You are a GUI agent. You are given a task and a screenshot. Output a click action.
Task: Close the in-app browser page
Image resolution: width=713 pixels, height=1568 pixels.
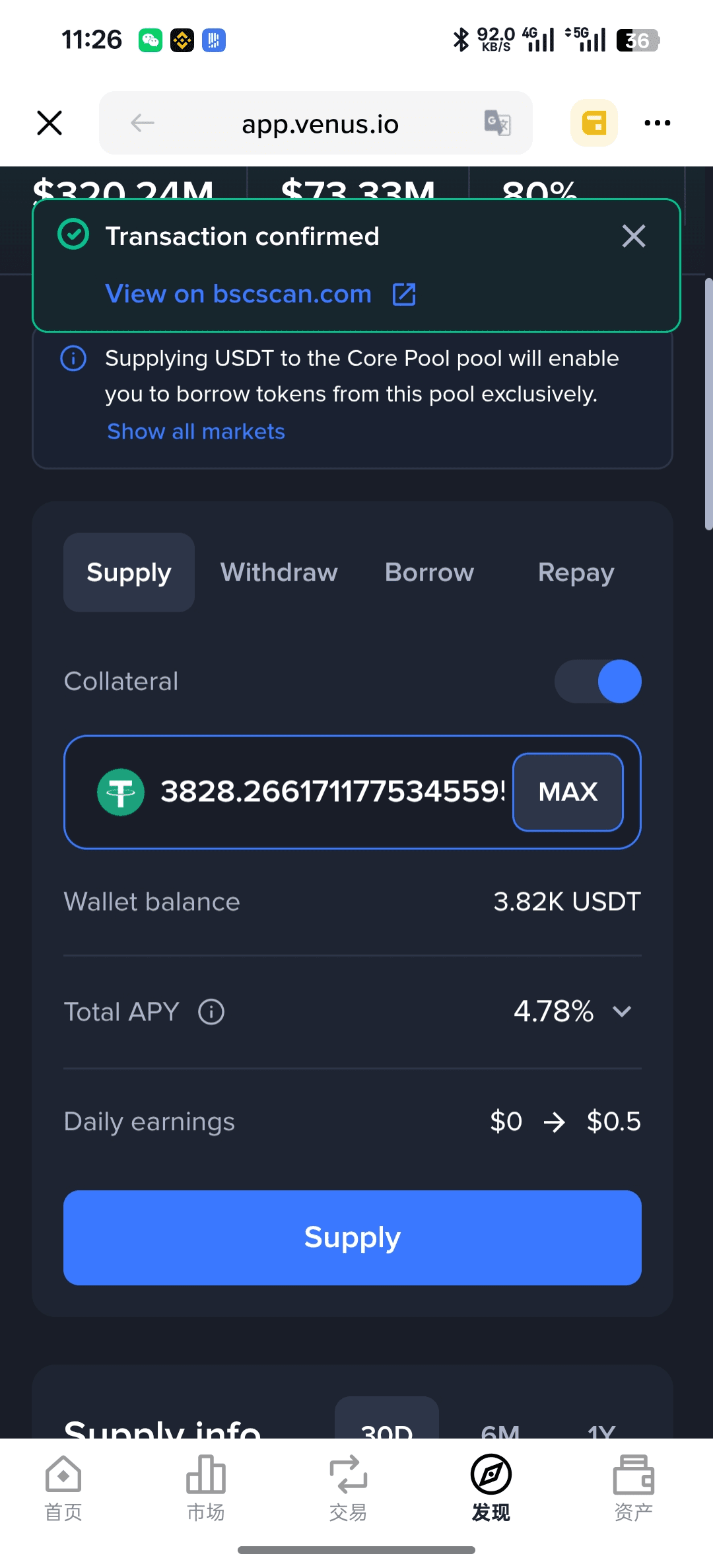click(x=50, y=123)
